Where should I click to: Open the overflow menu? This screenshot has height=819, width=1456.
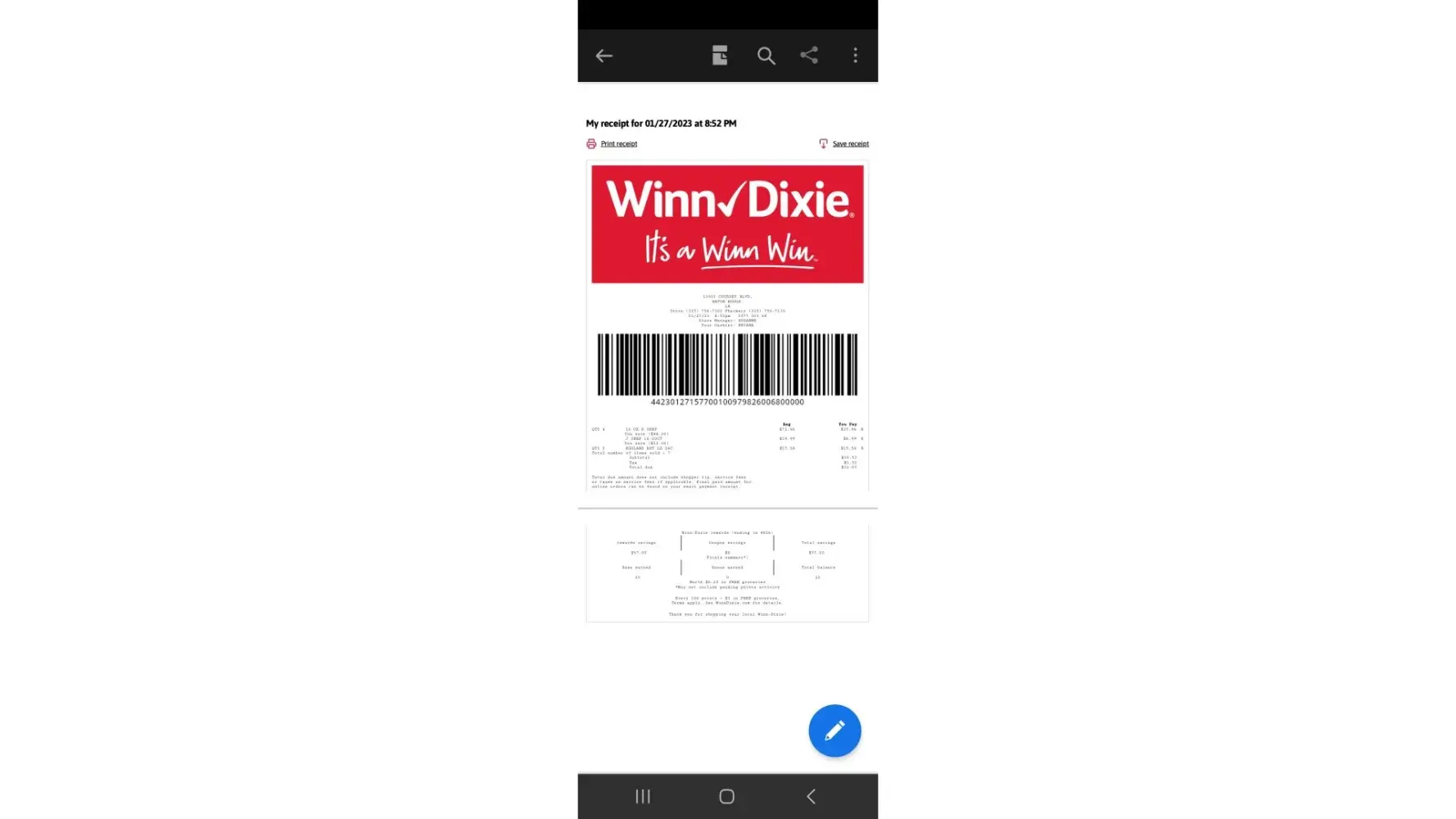pos(855,56)
